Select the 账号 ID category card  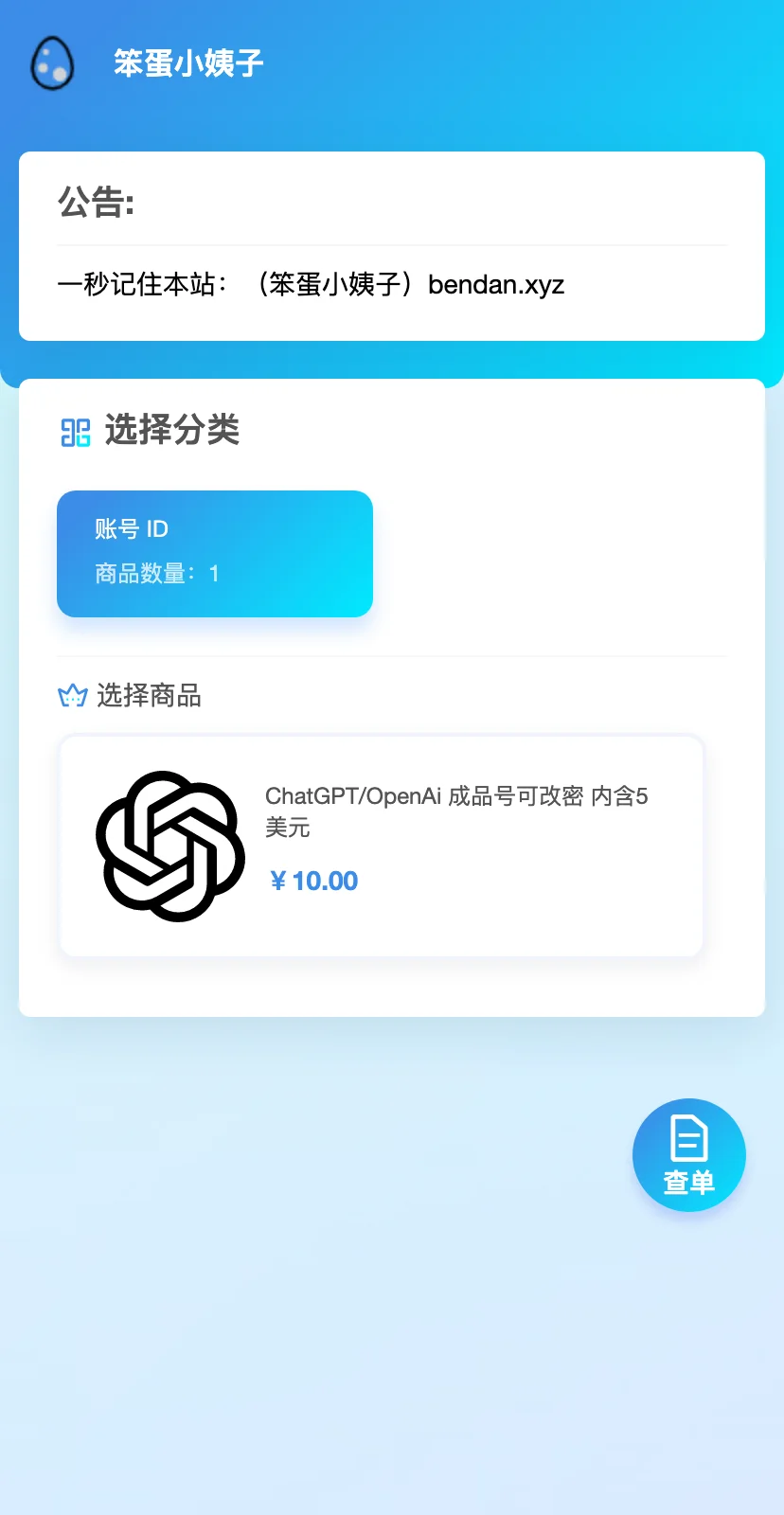point(215,553)
